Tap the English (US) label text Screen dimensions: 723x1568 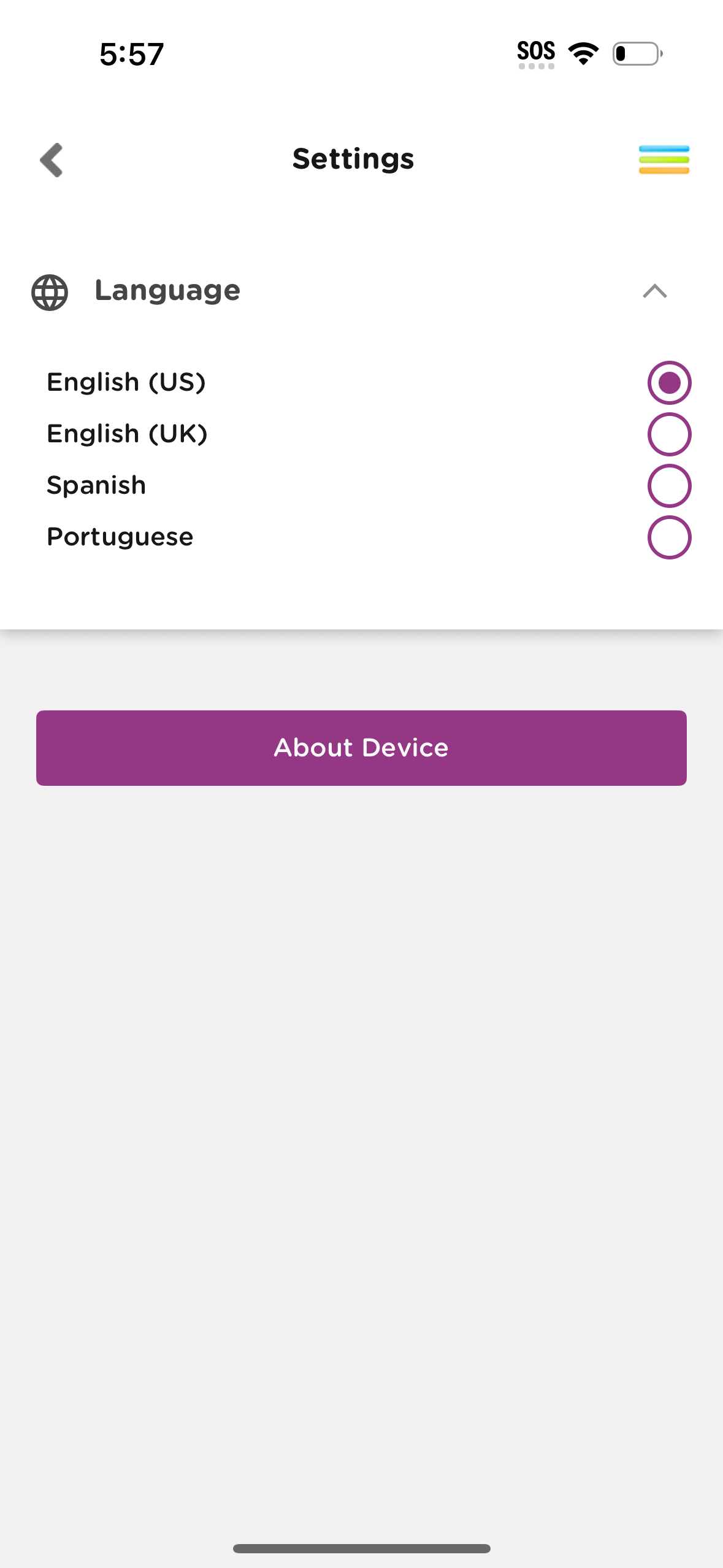click(x=126, y=382)
